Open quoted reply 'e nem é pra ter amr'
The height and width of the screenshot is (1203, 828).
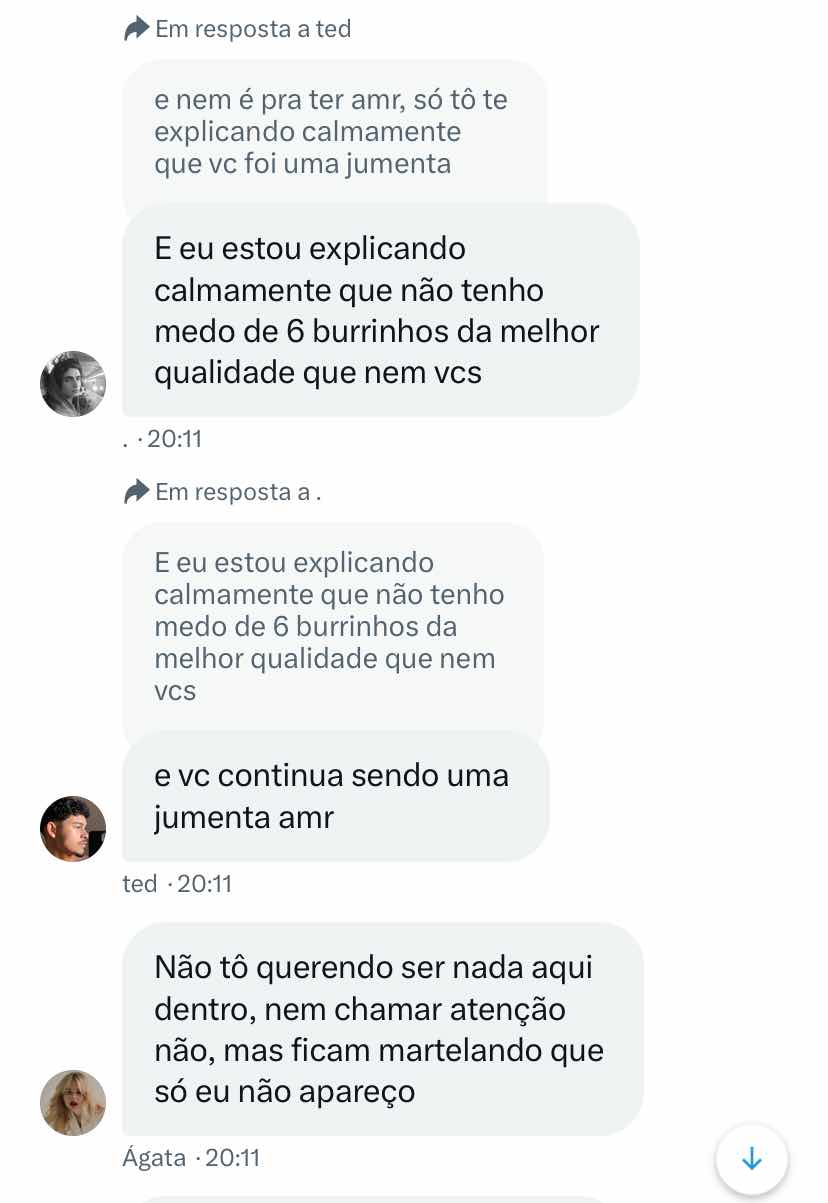pyautogui.click(x=334, y=133)
